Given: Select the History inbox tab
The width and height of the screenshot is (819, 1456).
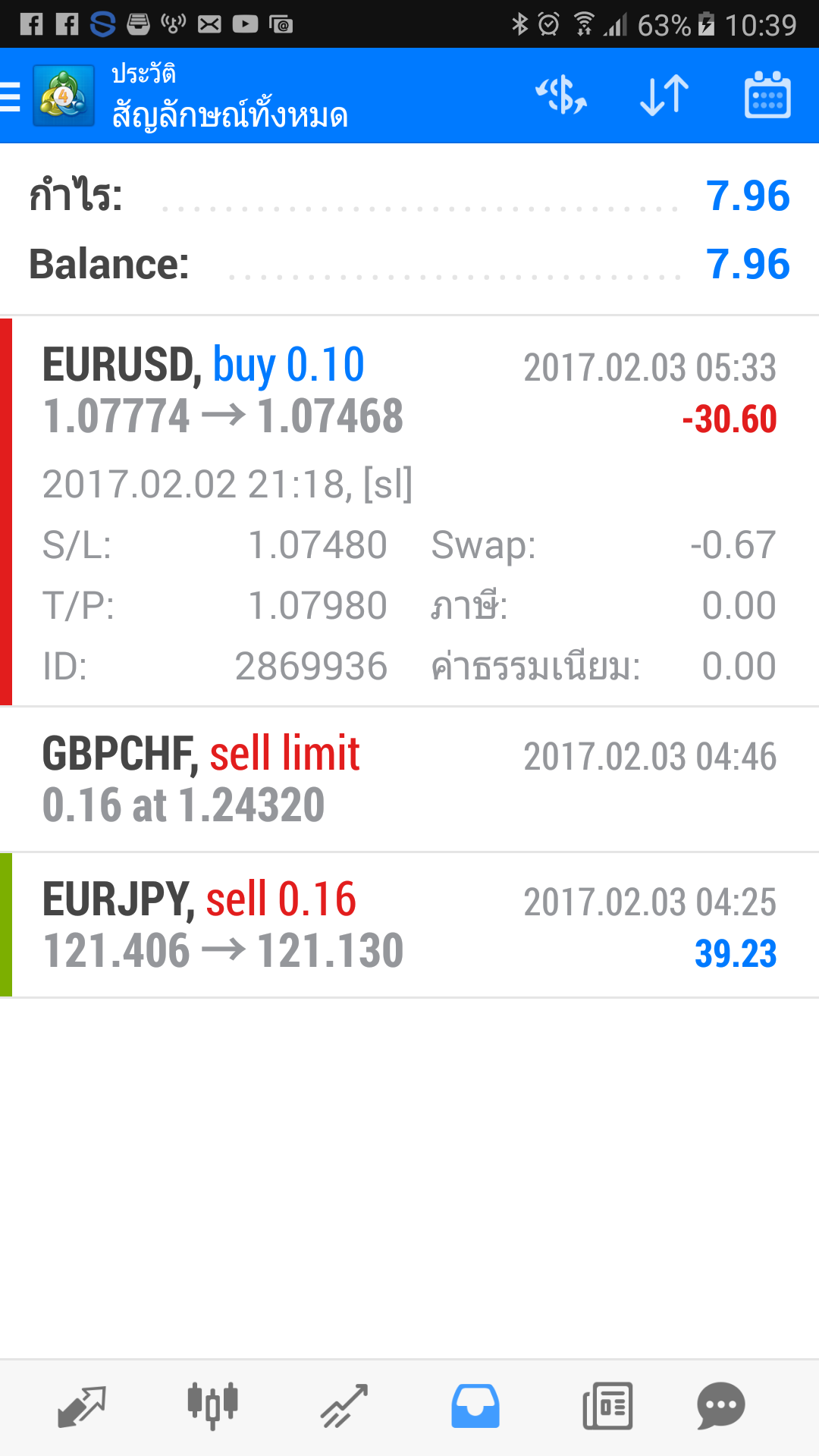Looking at the screenshot, I should 475,1407.
